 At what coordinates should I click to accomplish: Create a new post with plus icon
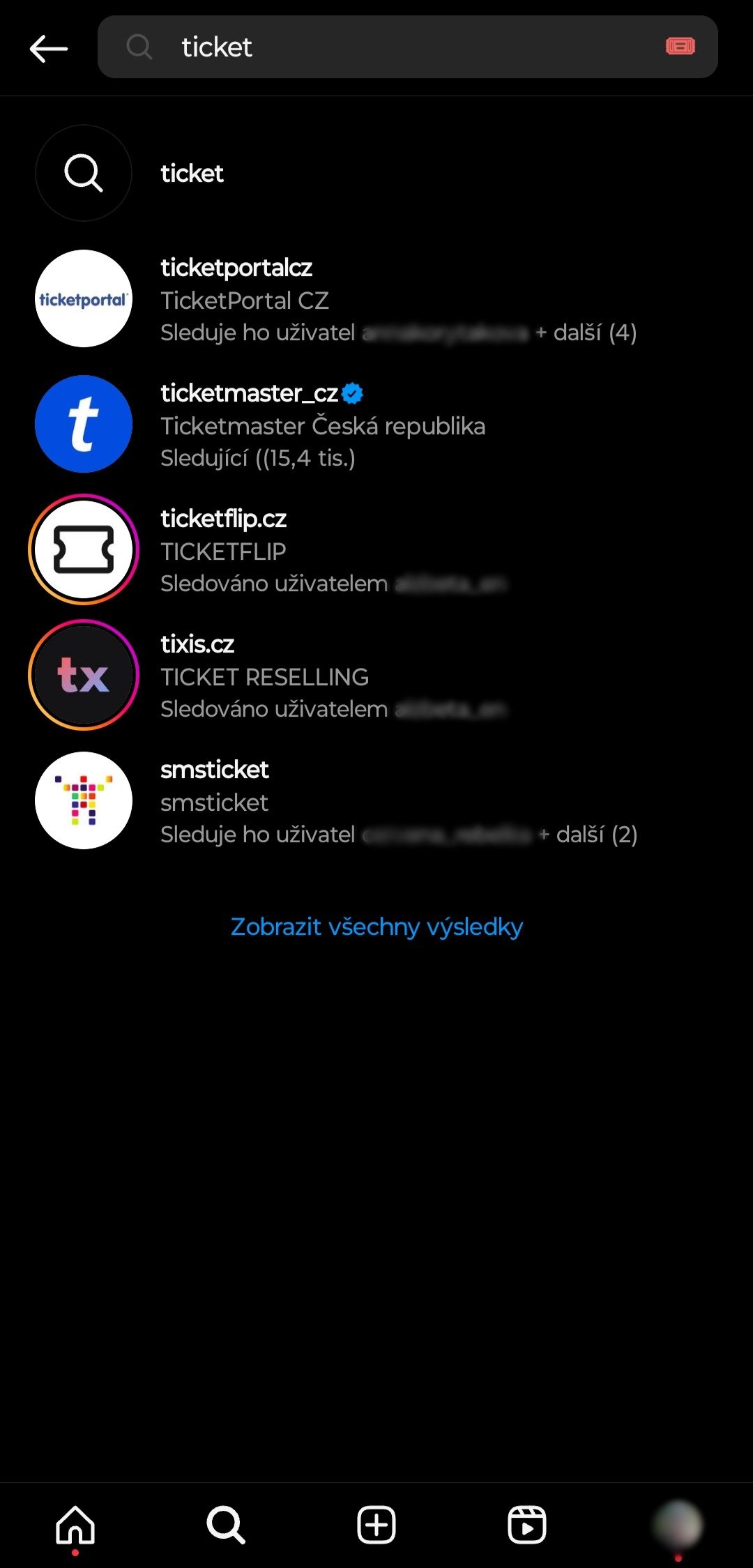point(376,1525)
